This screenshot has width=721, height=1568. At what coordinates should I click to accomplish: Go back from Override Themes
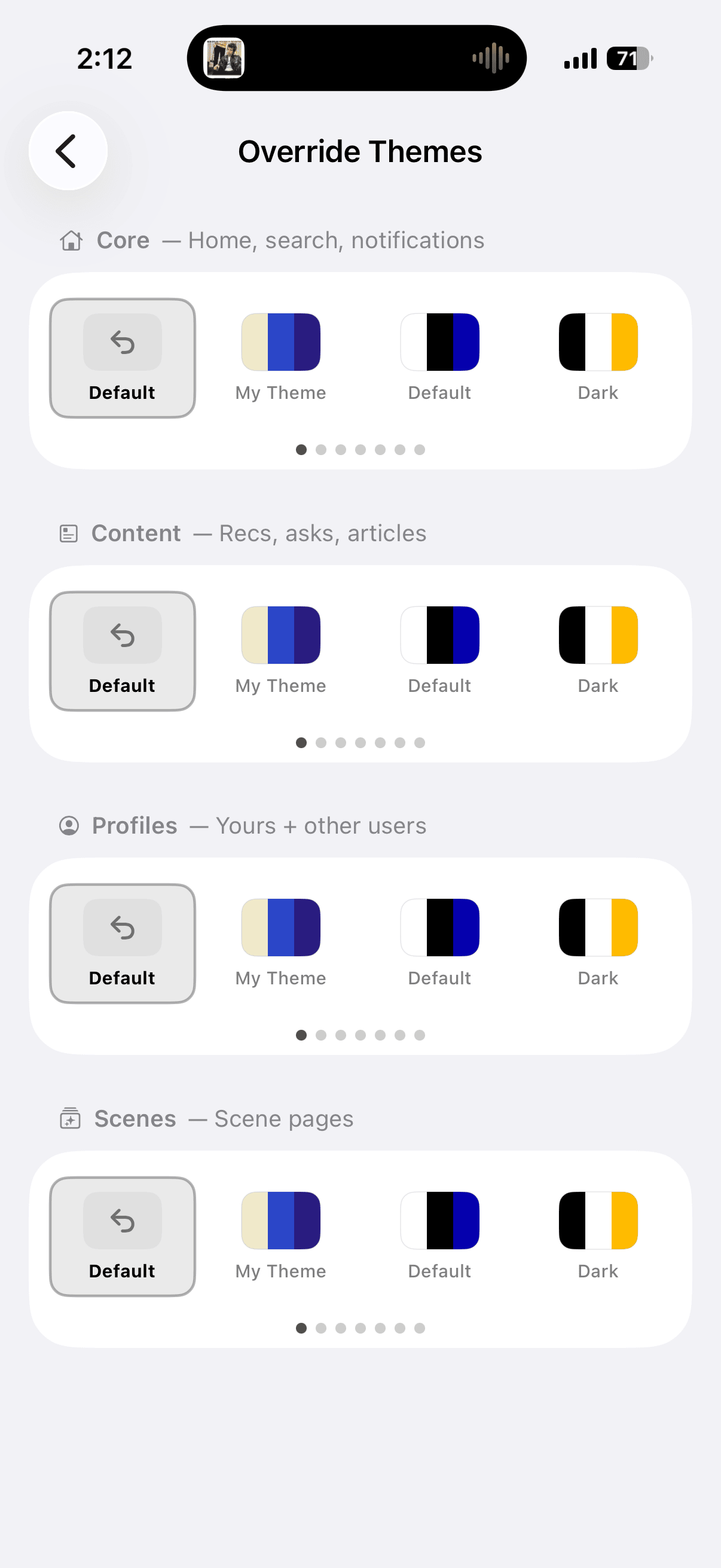(68, 151)
